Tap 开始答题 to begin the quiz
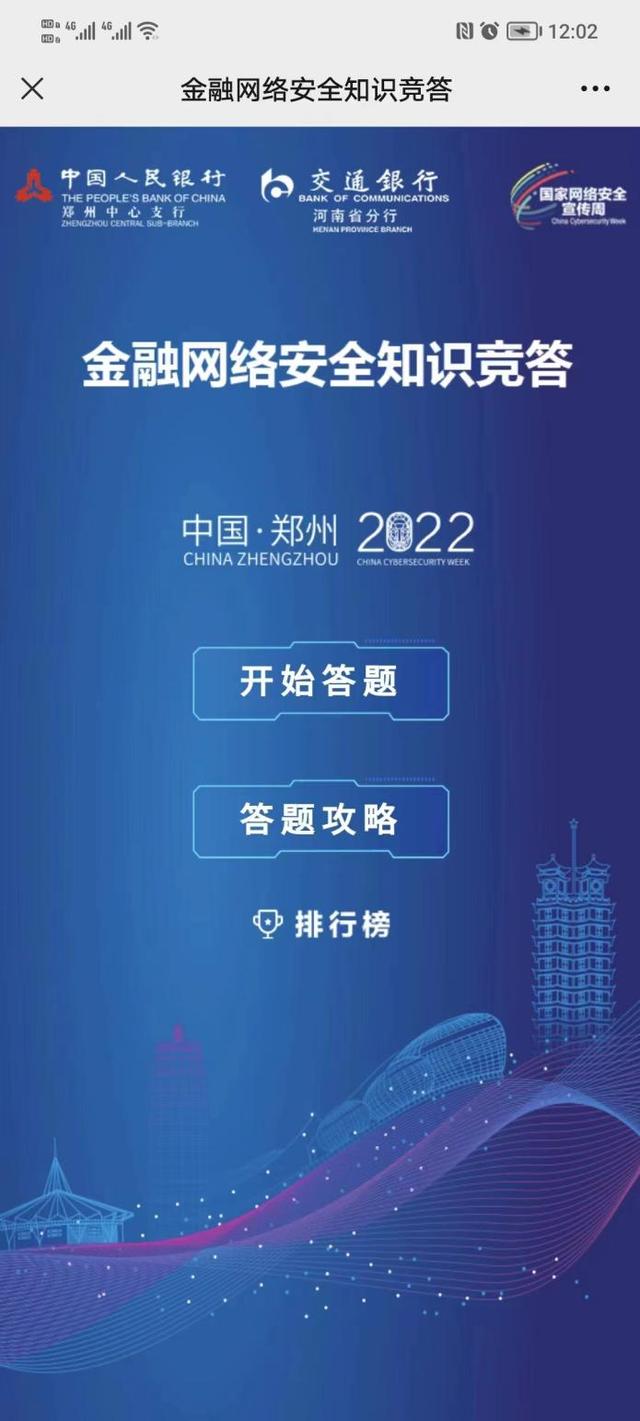This screenshot has width=640, height=1421. (320, 682)
